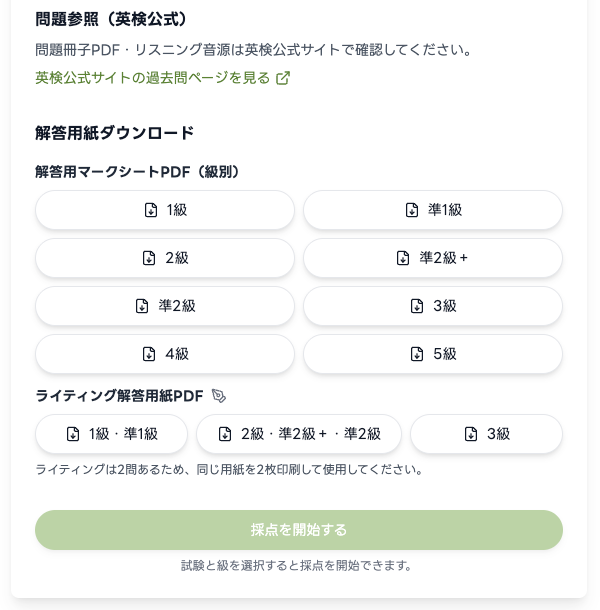Get the 3級 writing answer sheet PDF

tap(486, 434)
